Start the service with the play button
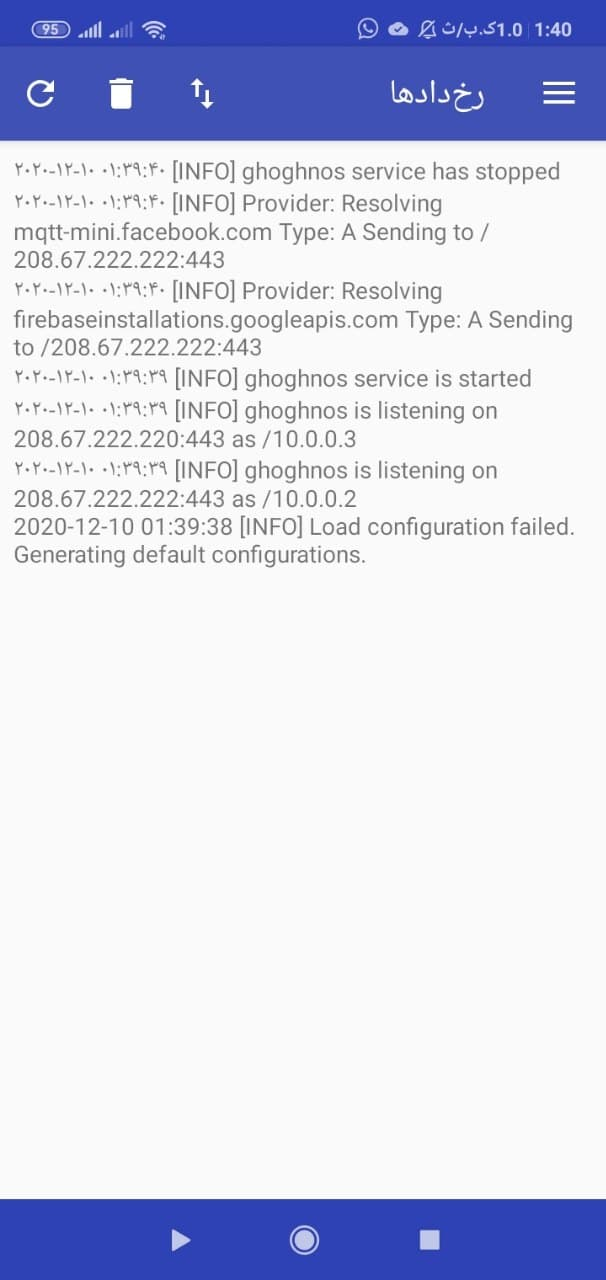Viewport: 606px width, 1280px height. [x=180, y=1240]
